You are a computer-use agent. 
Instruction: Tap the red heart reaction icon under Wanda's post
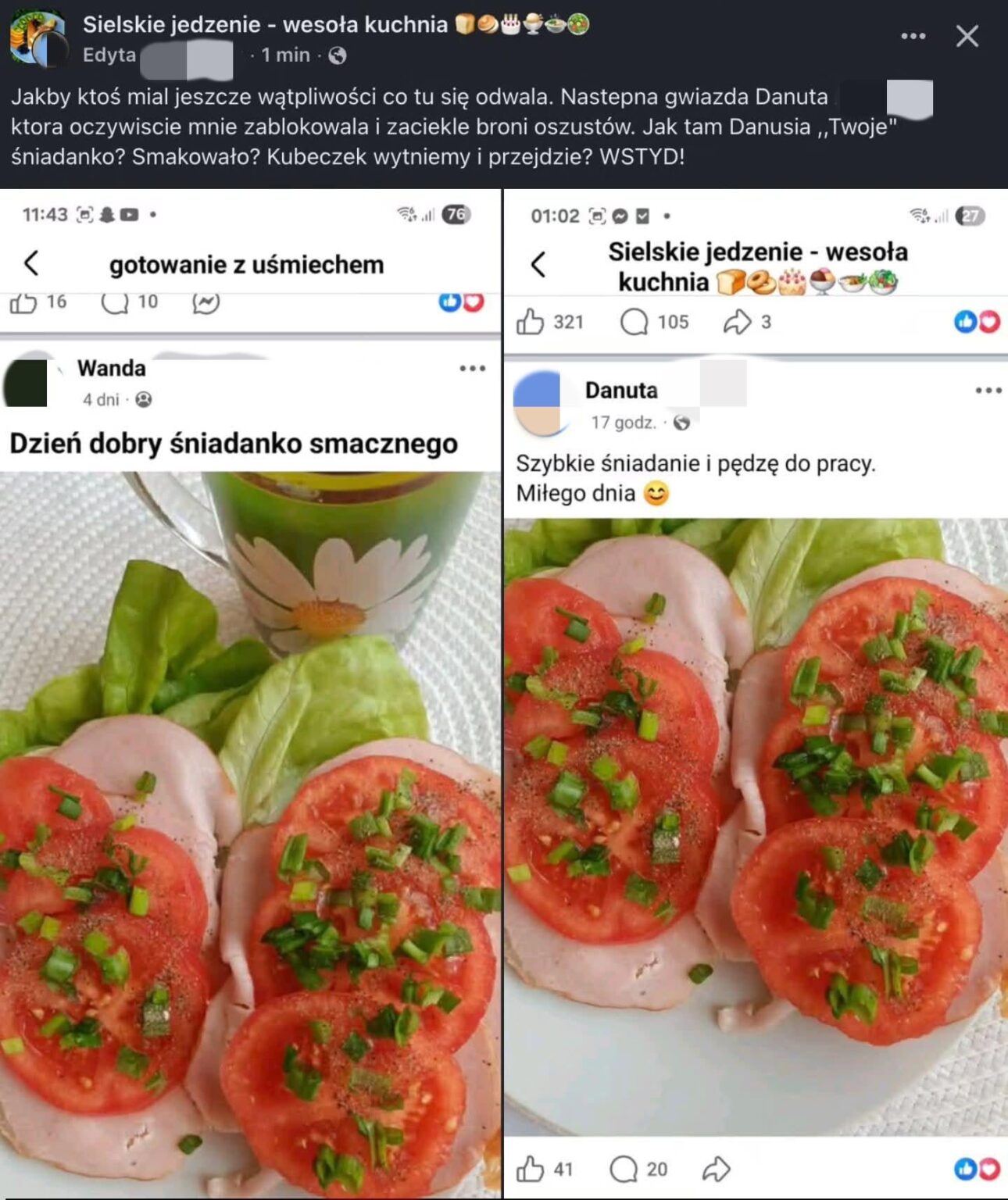tap(473, 303)
